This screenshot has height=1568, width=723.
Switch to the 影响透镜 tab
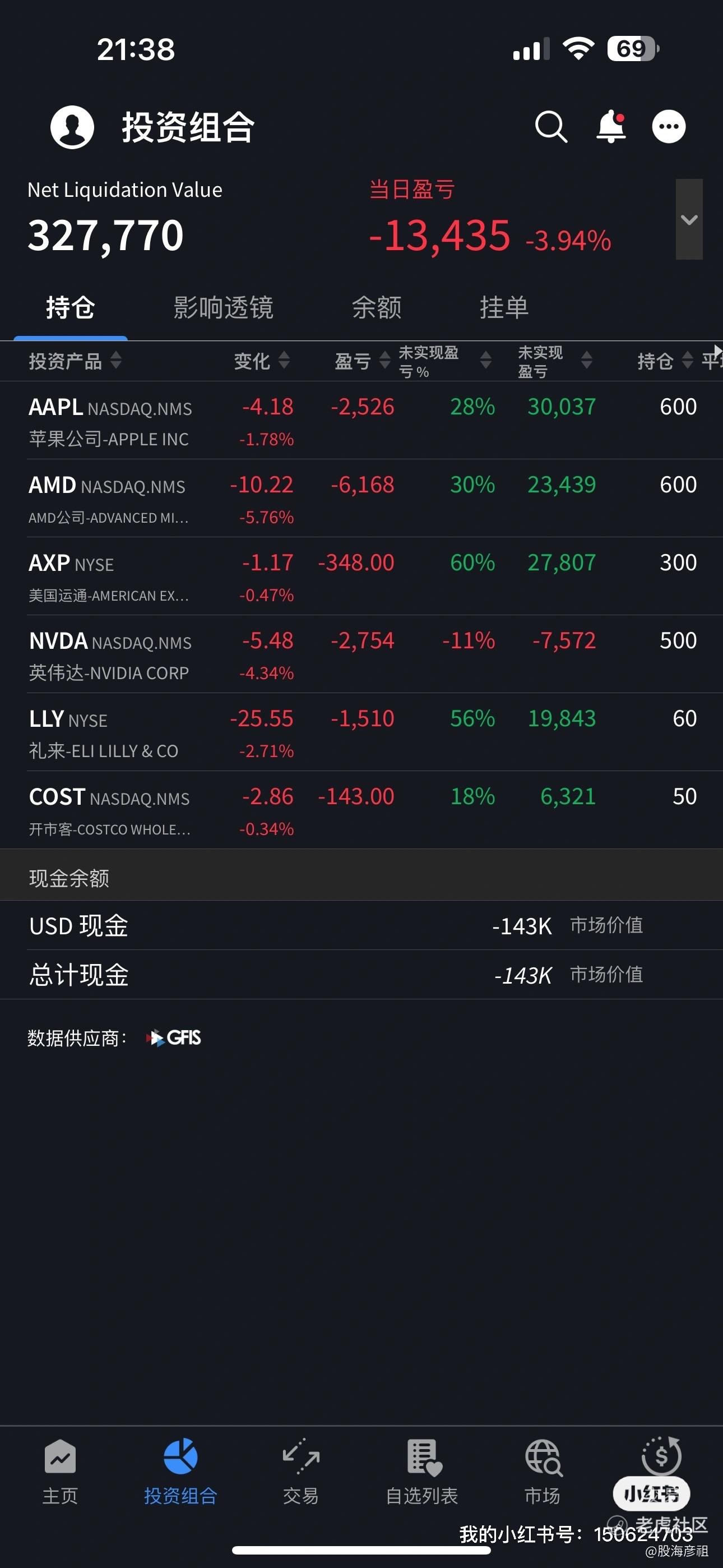point(224,307)
